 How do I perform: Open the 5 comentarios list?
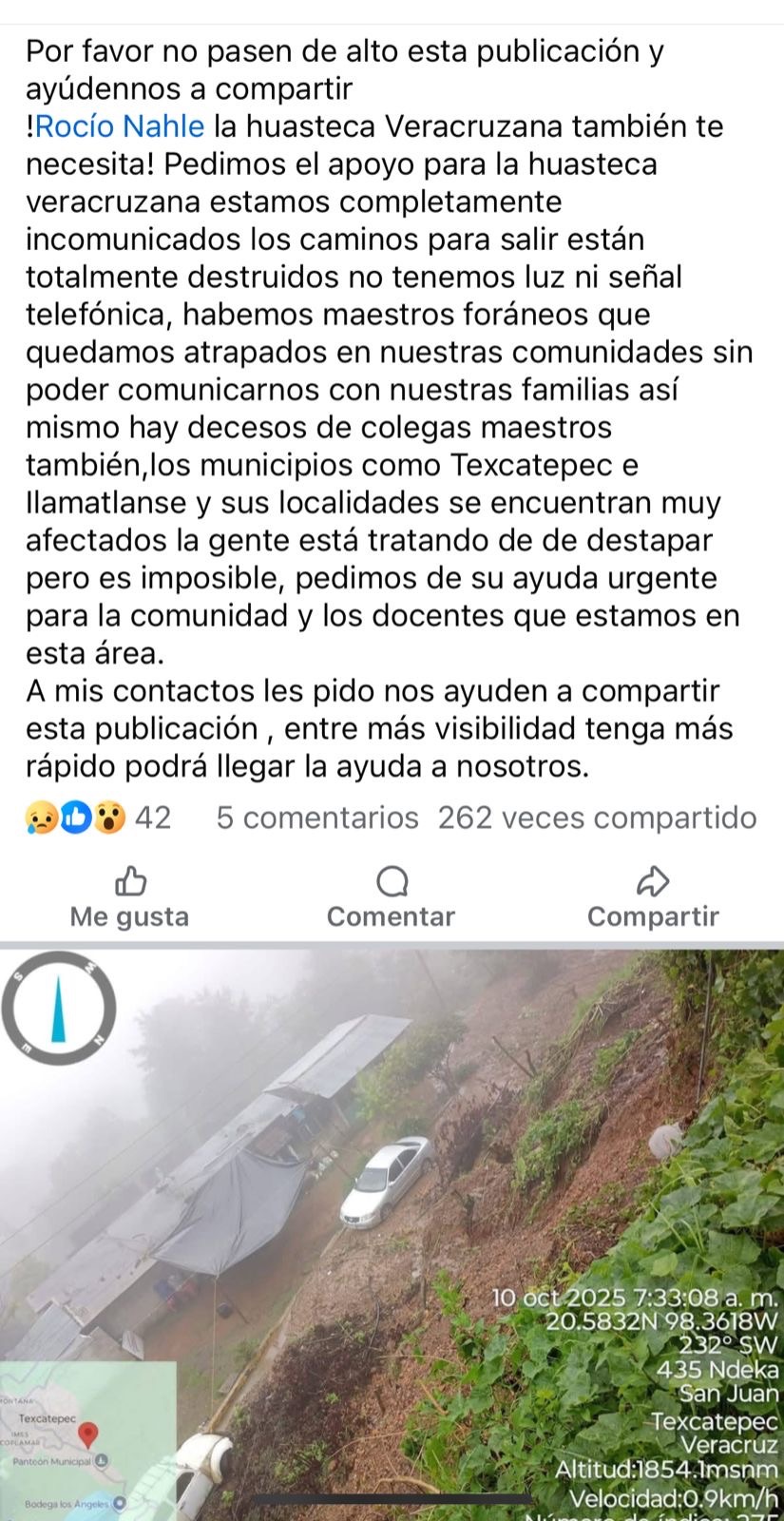317,818
